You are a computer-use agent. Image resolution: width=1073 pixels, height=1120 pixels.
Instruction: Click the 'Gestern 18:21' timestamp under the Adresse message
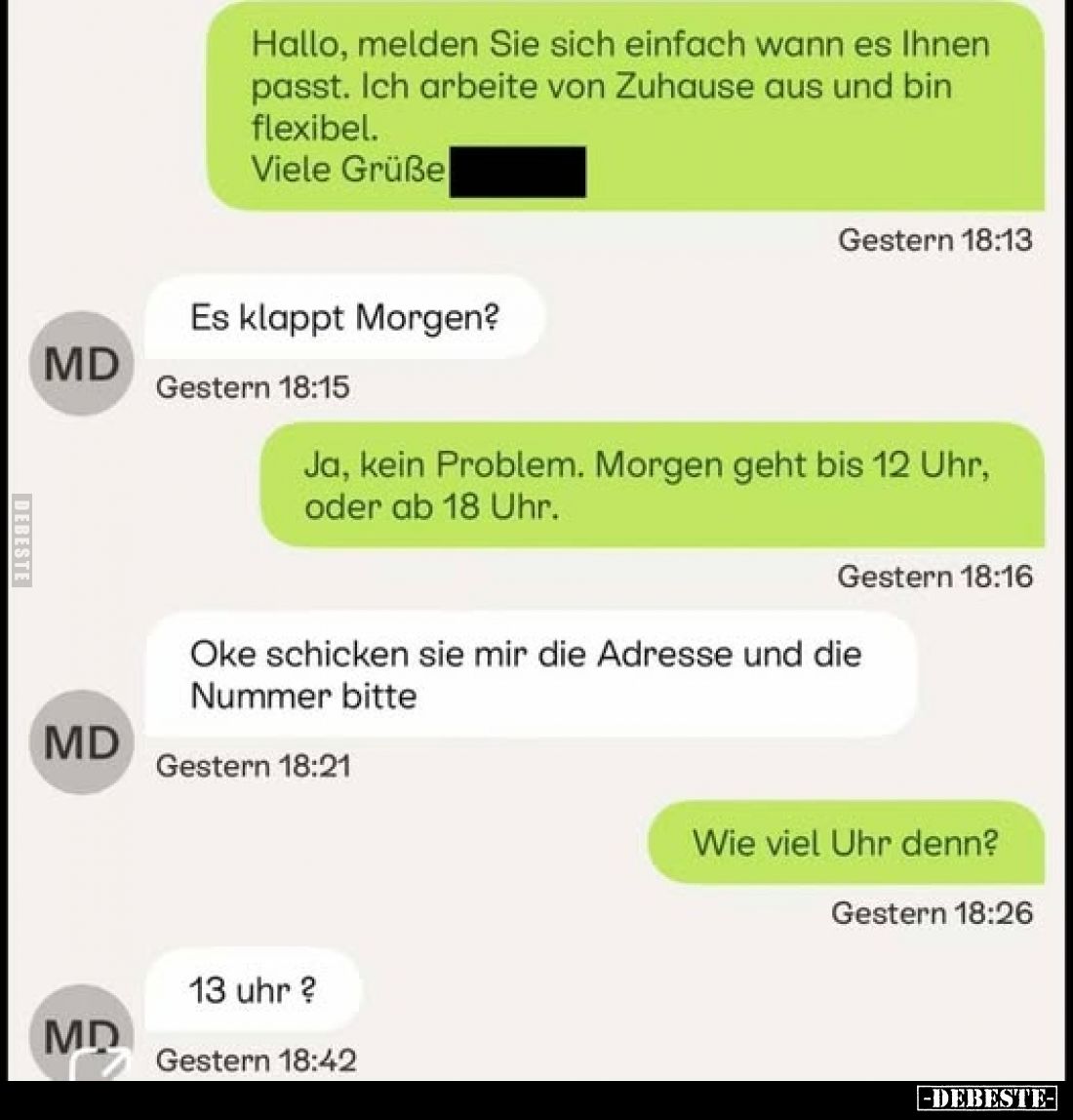click(254, 767)
